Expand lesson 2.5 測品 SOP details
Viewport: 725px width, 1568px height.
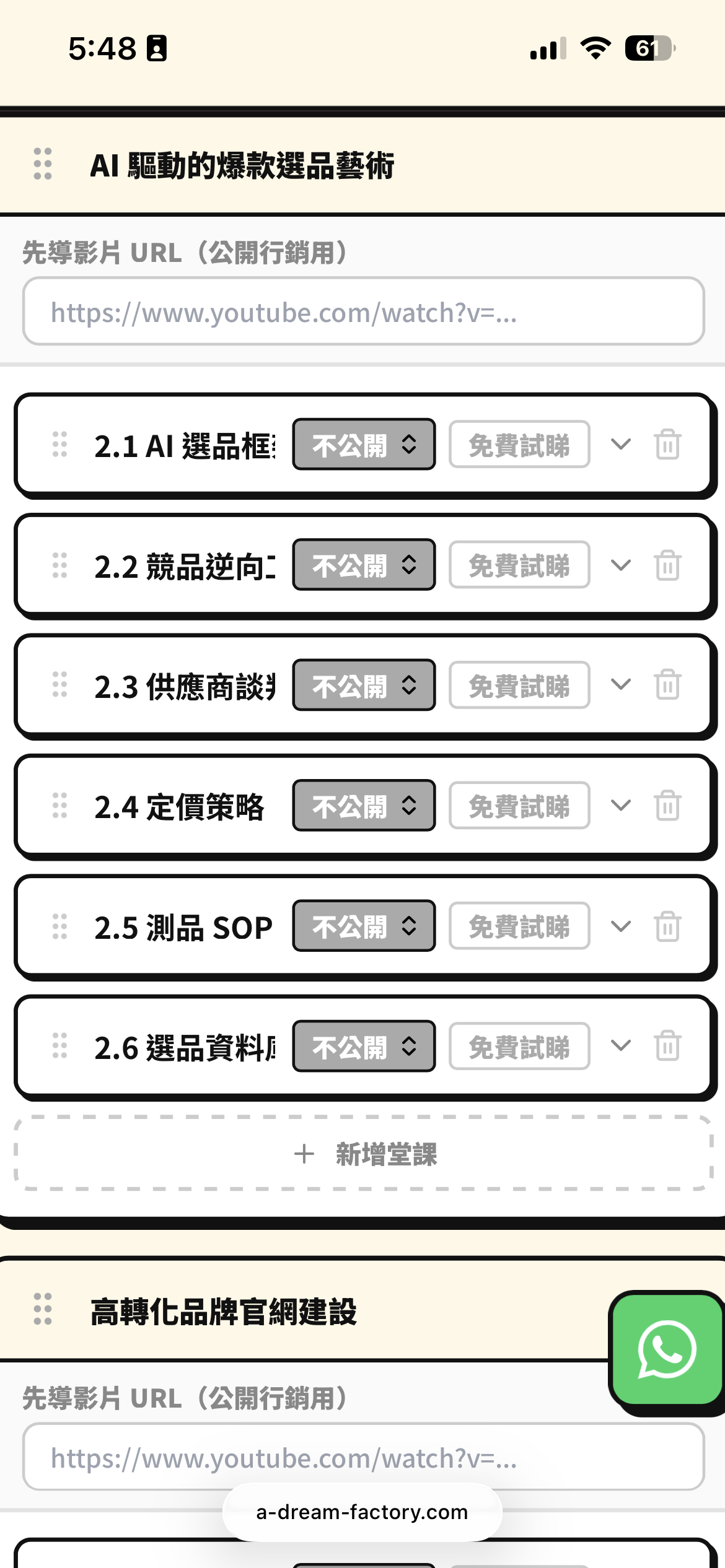[620, 926]
